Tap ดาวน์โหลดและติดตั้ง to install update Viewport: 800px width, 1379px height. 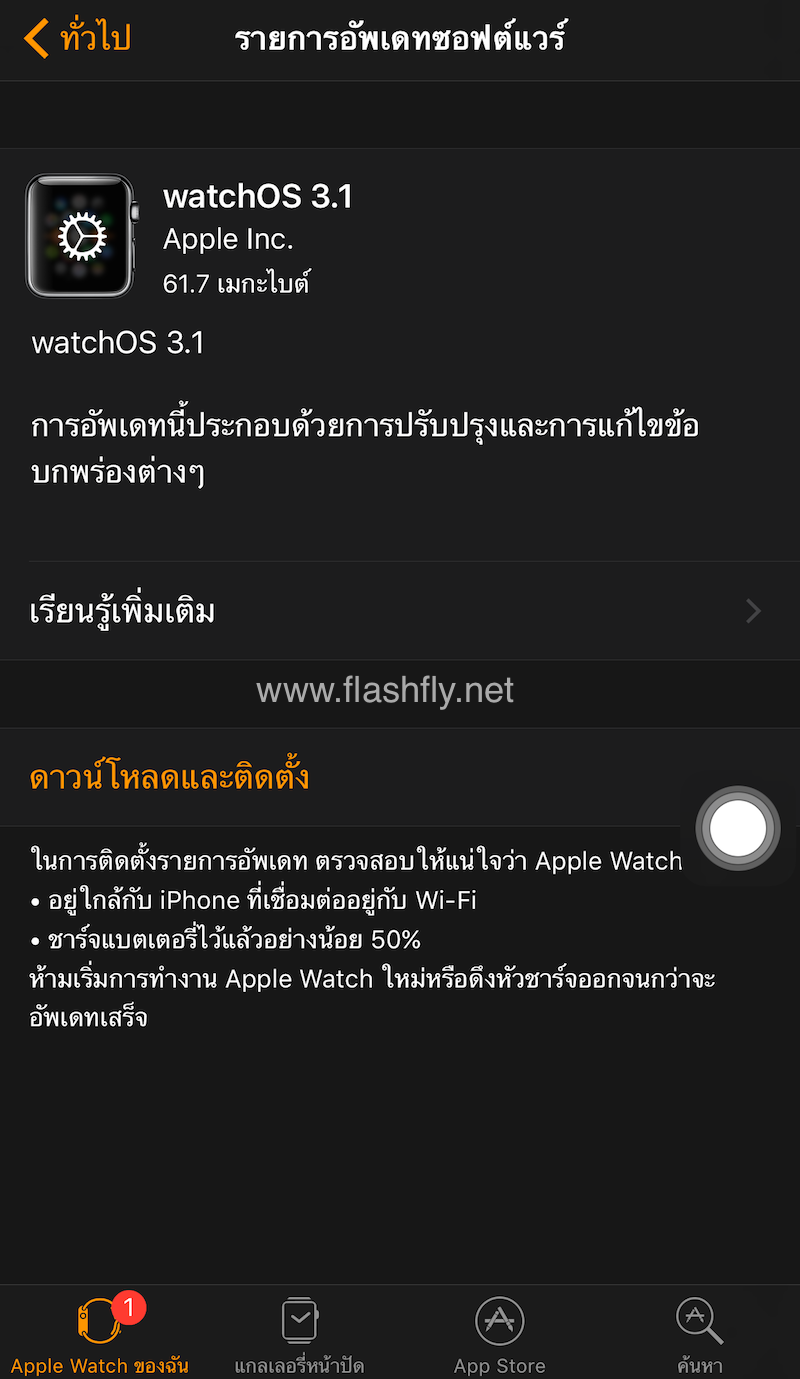coord(170,778)
